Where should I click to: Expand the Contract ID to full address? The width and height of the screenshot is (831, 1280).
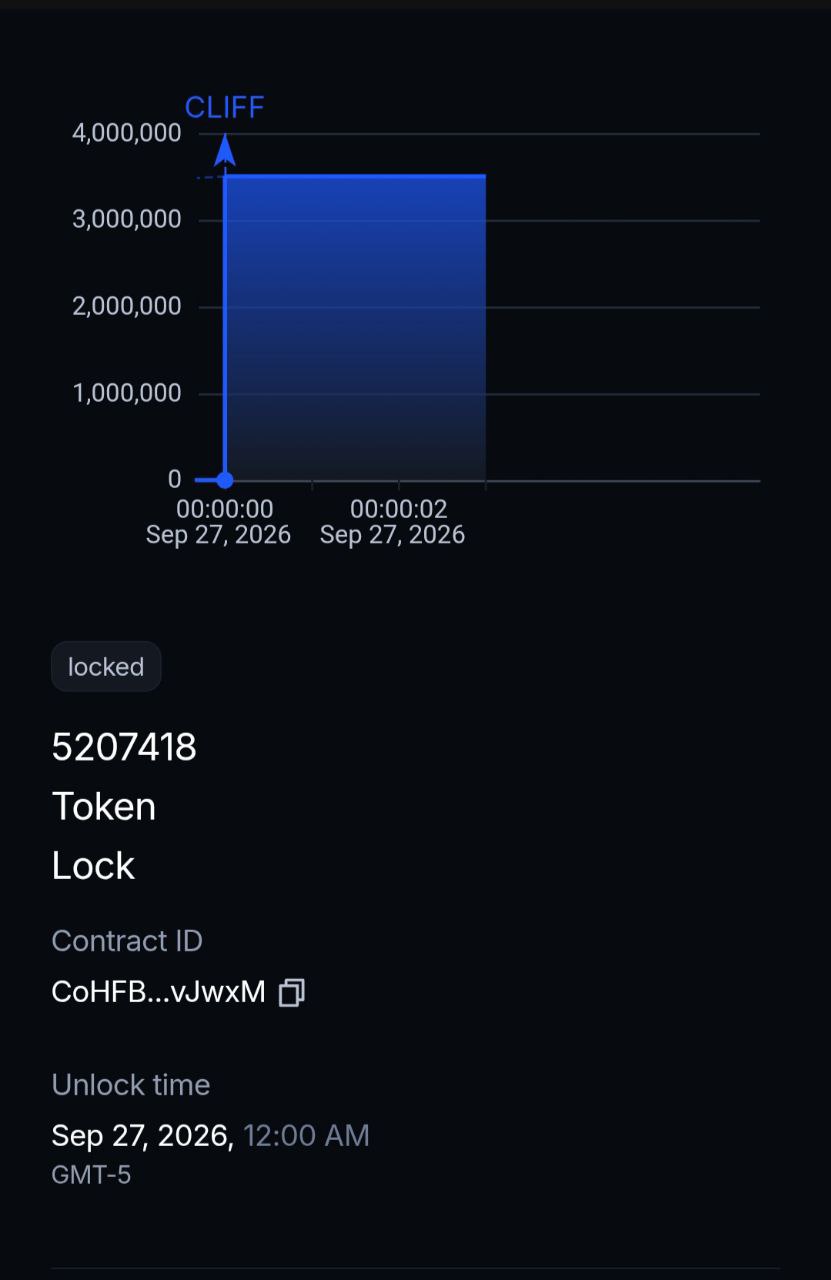coord(158,991)
